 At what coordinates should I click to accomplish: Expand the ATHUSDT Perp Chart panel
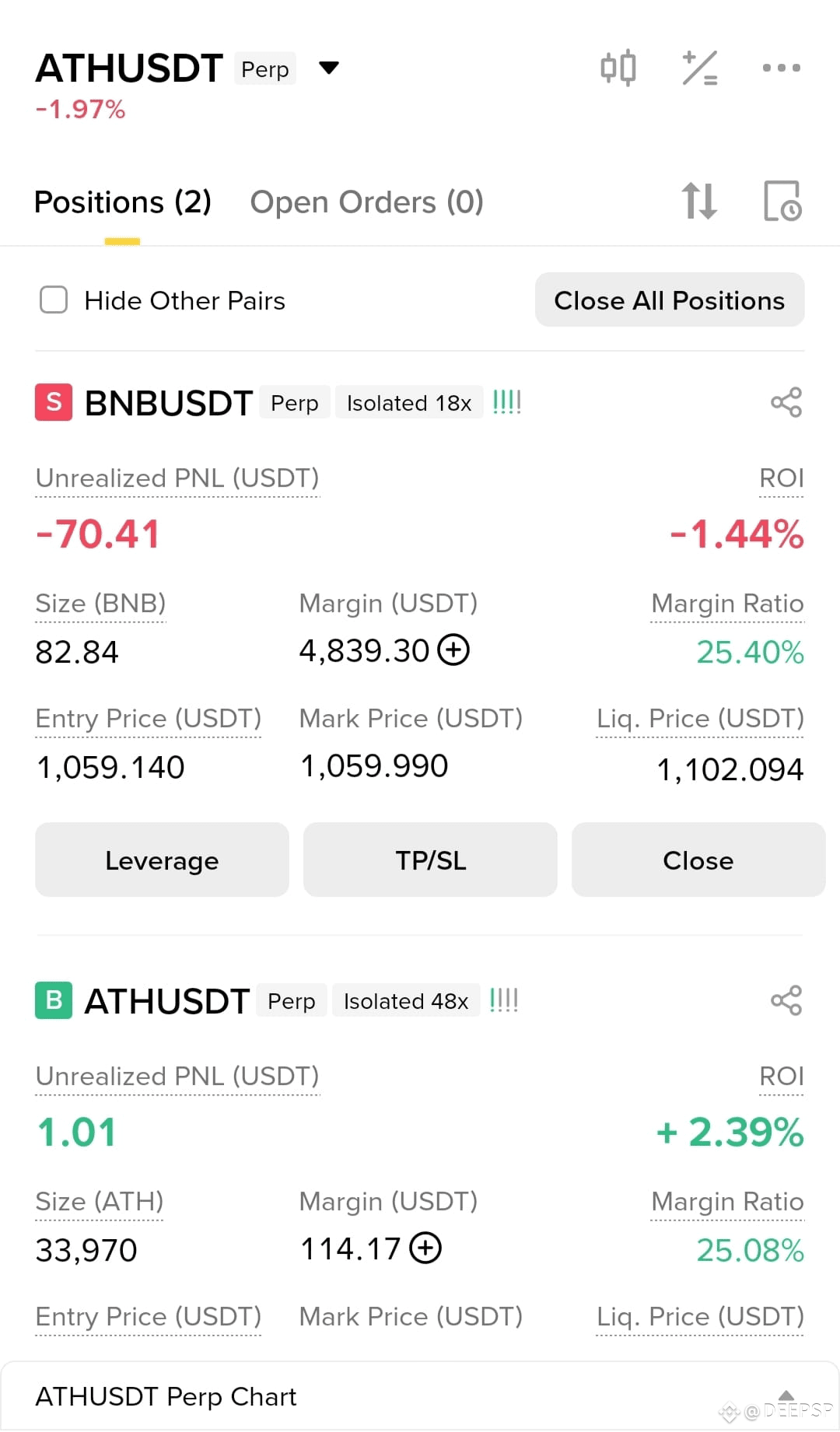[786, 1396]
